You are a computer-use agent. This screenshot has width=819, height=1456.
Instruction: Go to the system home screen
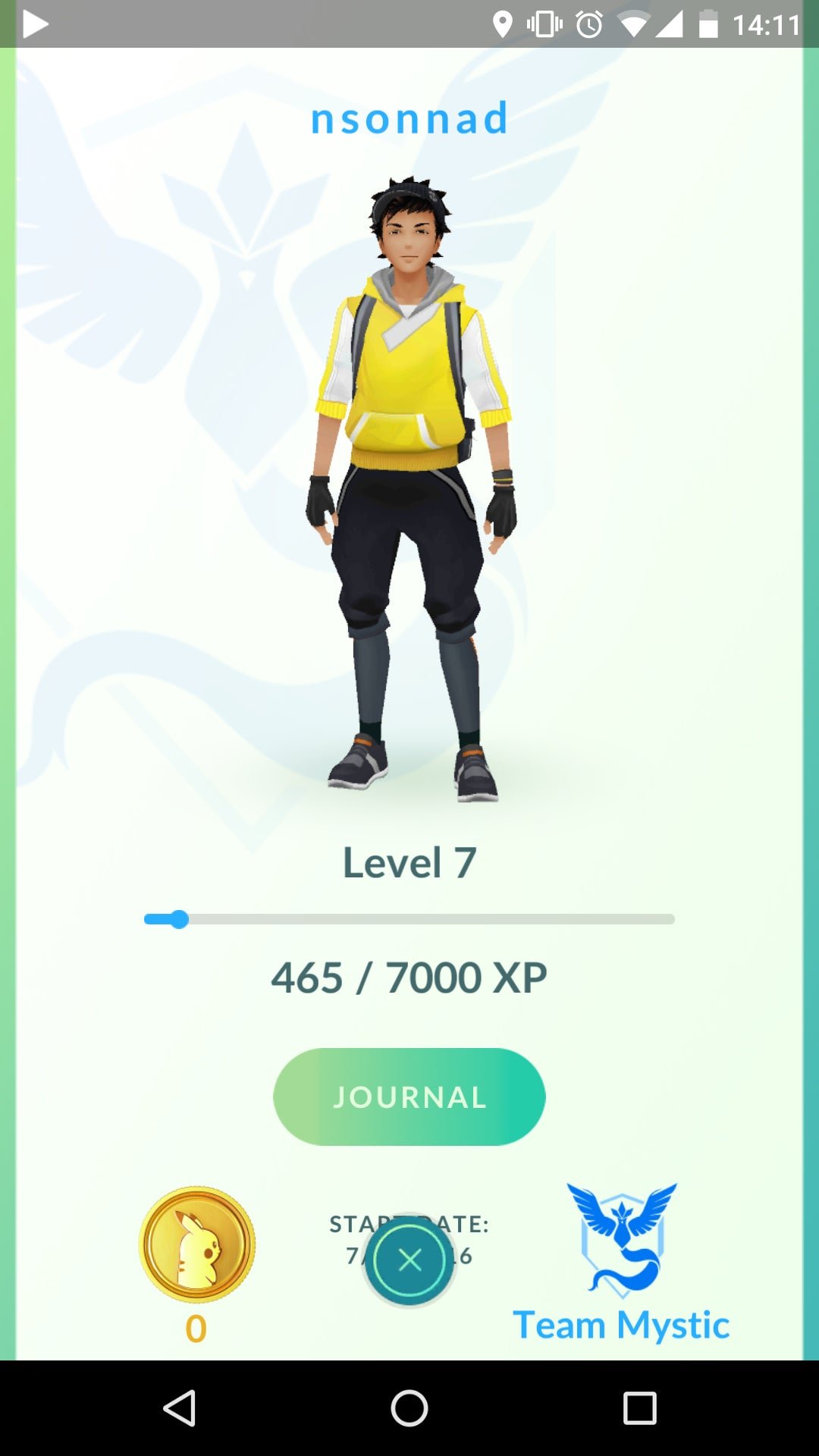pos(409,1408)
